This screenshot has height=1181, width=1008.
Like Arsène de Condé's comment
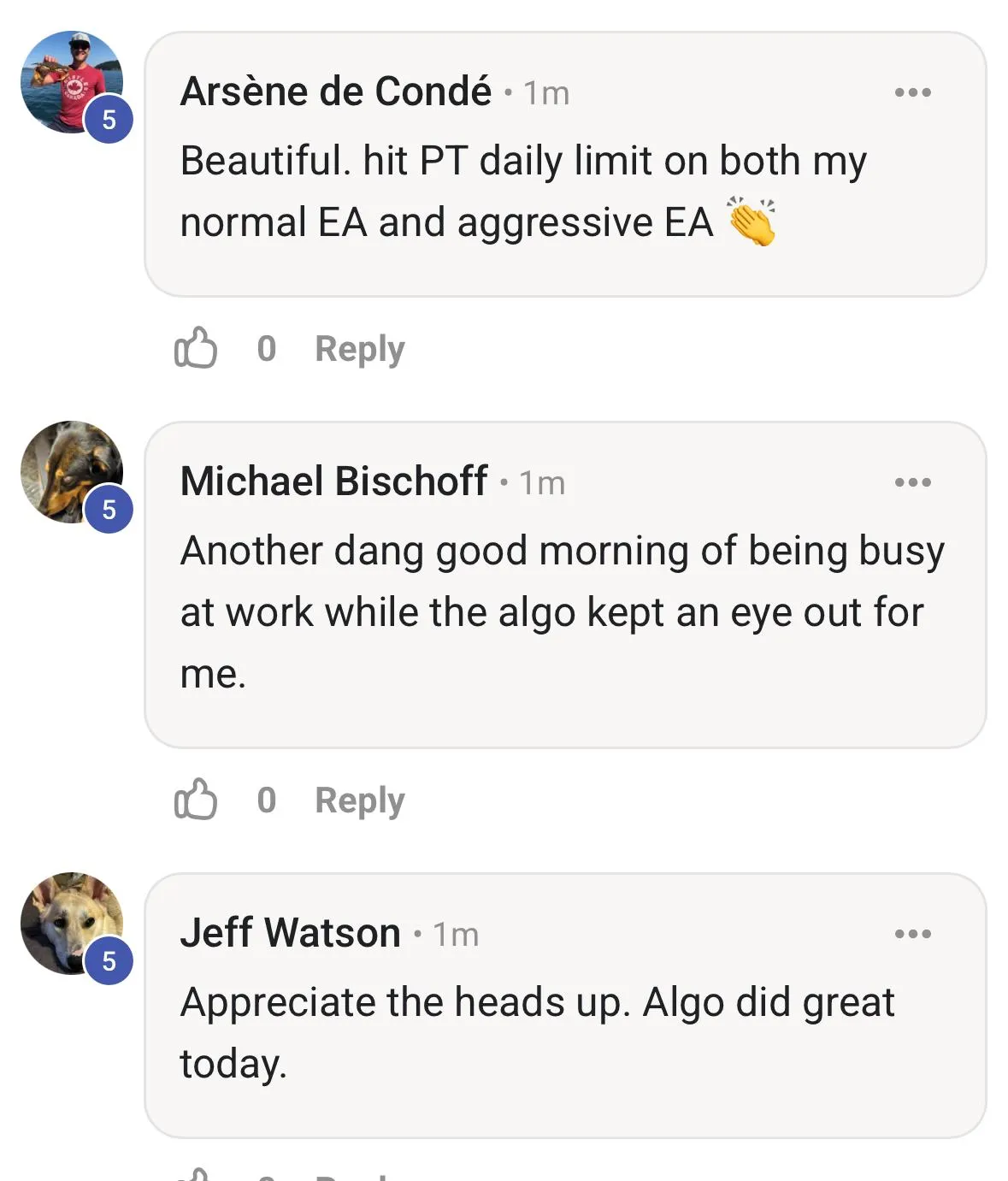(196, 348)
